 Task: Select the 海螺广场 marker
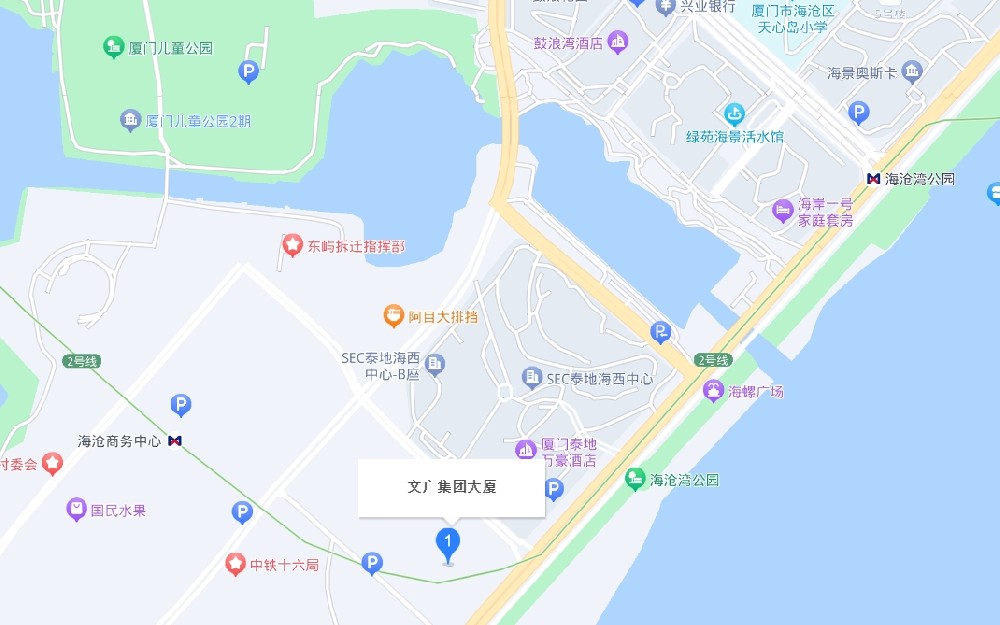(713, 391)
